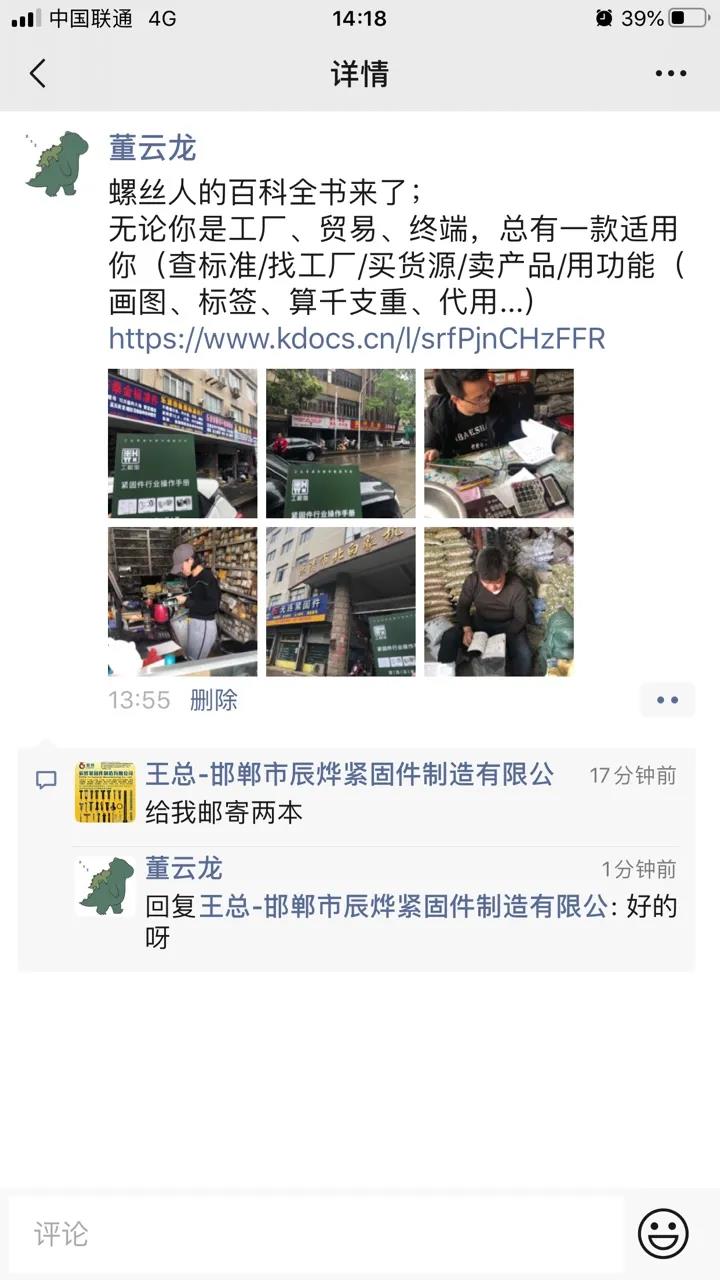This screenshot has width=720, height=1280.
Task: Open 董云龙's dinosaur avatar beside the post
Action: pos(57,163)
